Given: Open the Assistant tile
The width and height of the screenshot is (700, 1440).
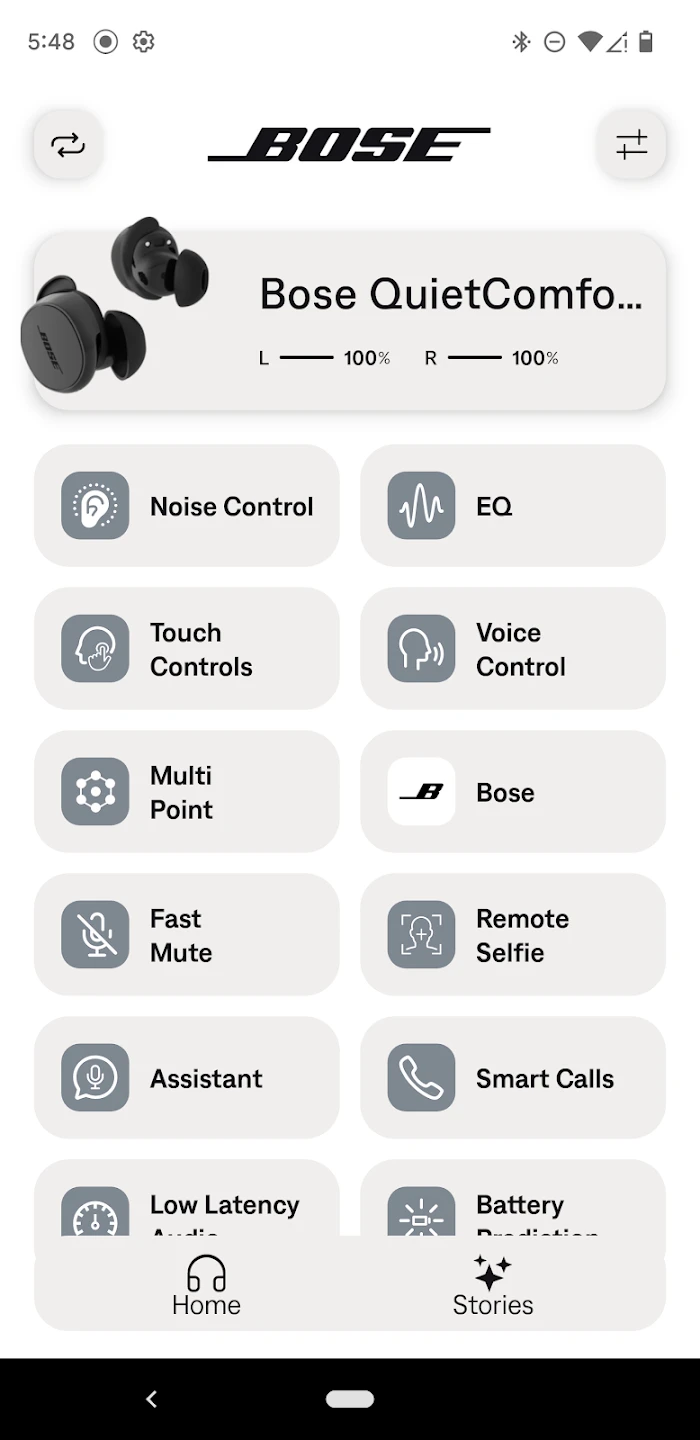Looking at the screenshot, I should pos(187,1078).
